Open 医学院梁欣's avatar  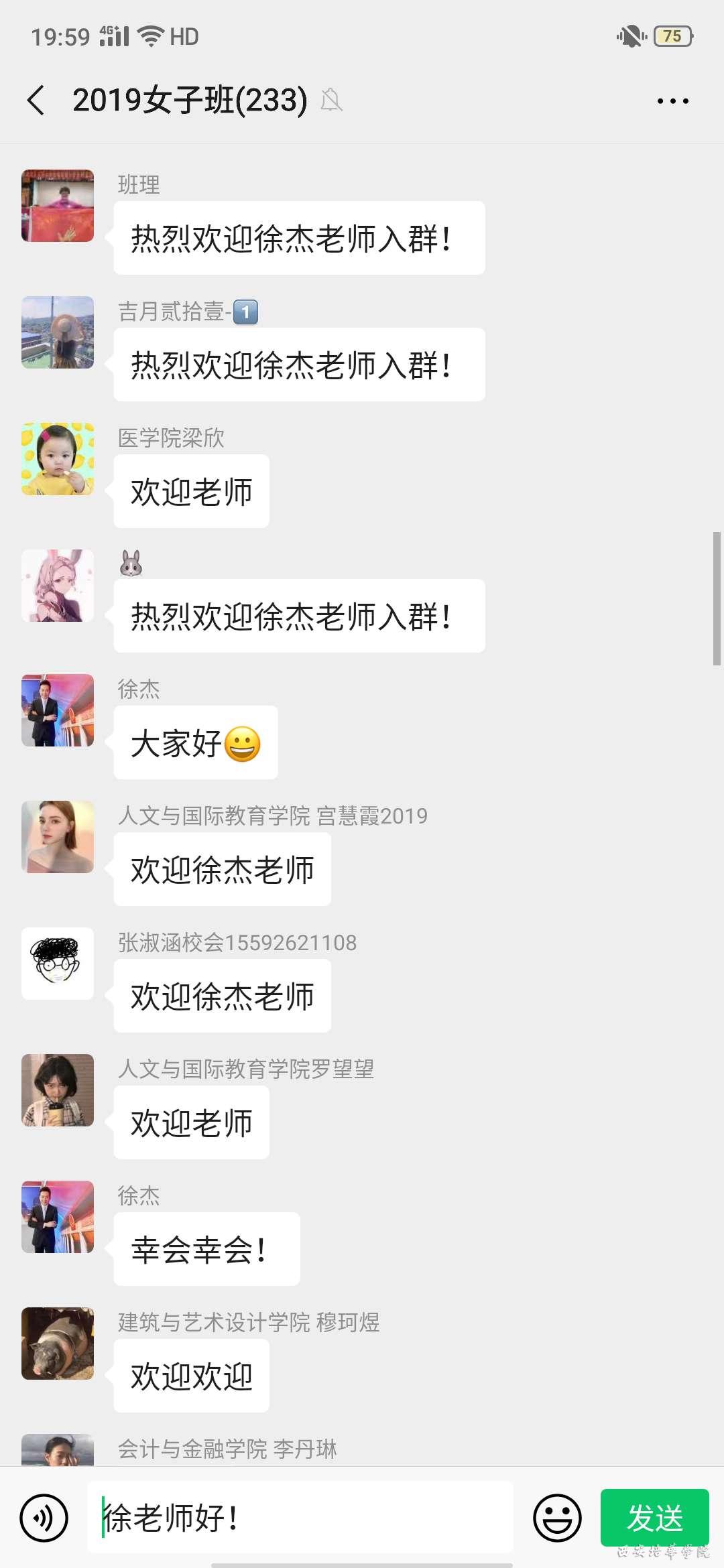tap(58, 459)
